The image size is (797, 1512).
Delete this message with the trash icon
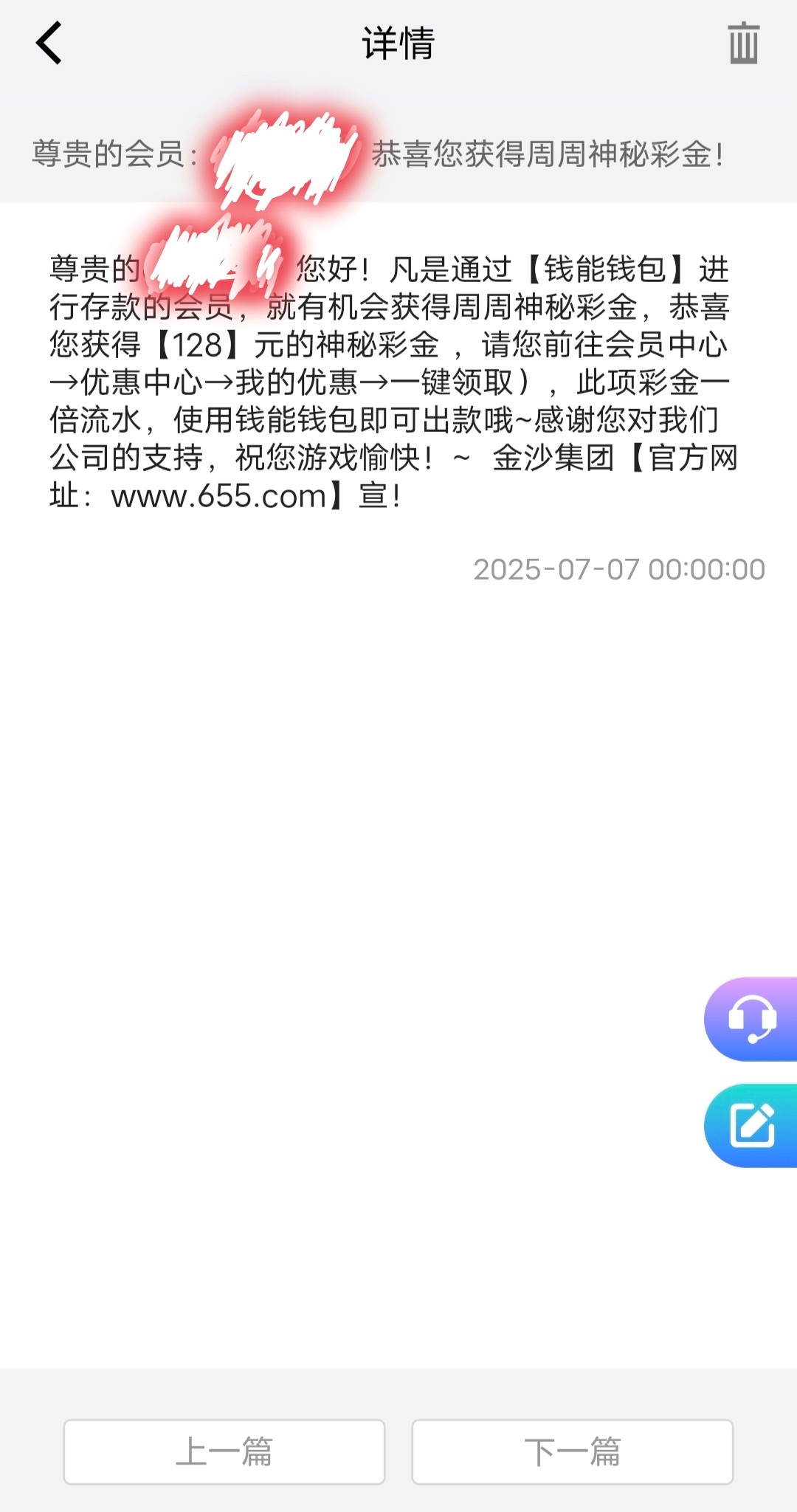tap(743, 44)
